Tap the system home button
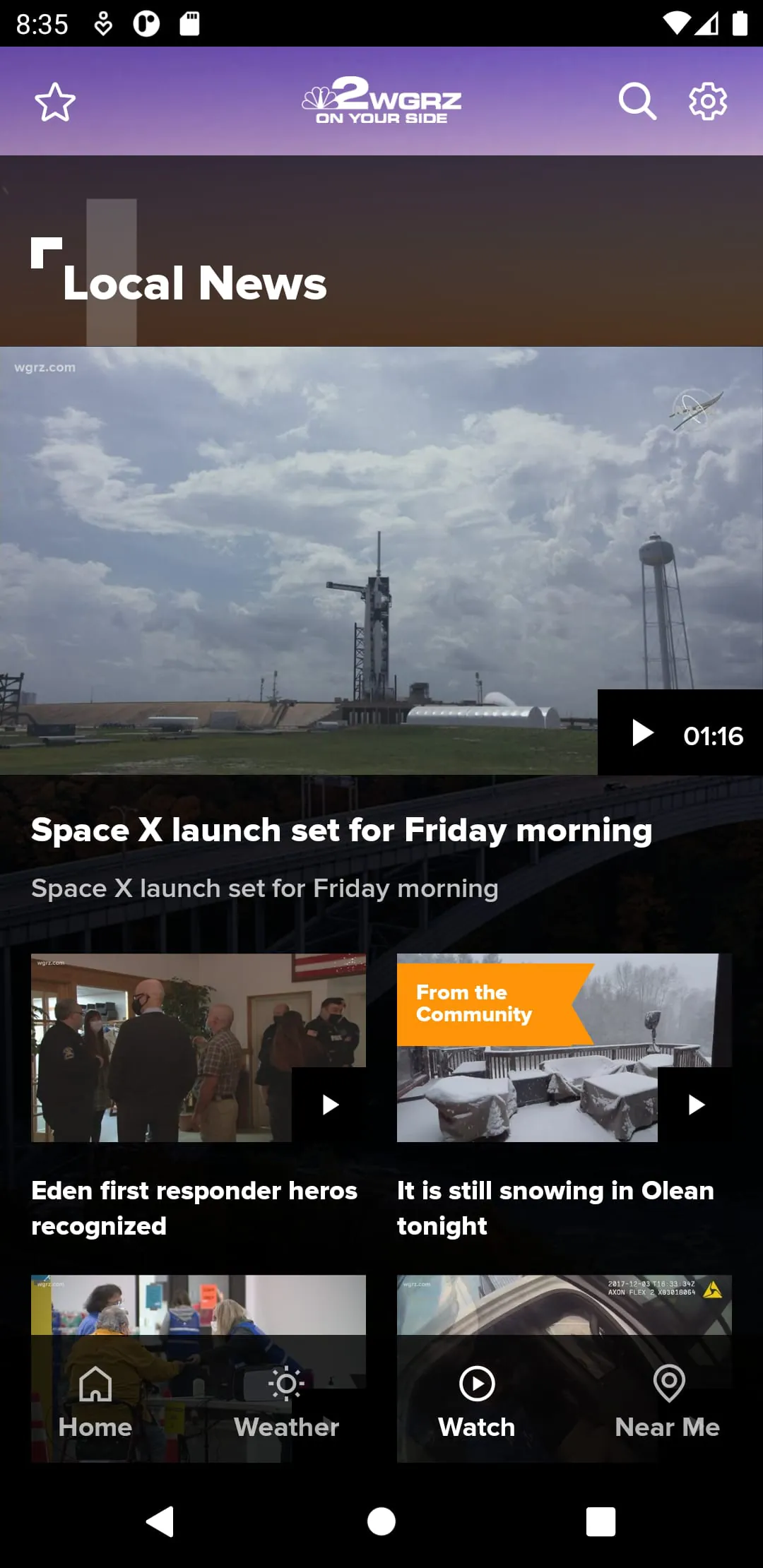 (x=381, y=1521)
